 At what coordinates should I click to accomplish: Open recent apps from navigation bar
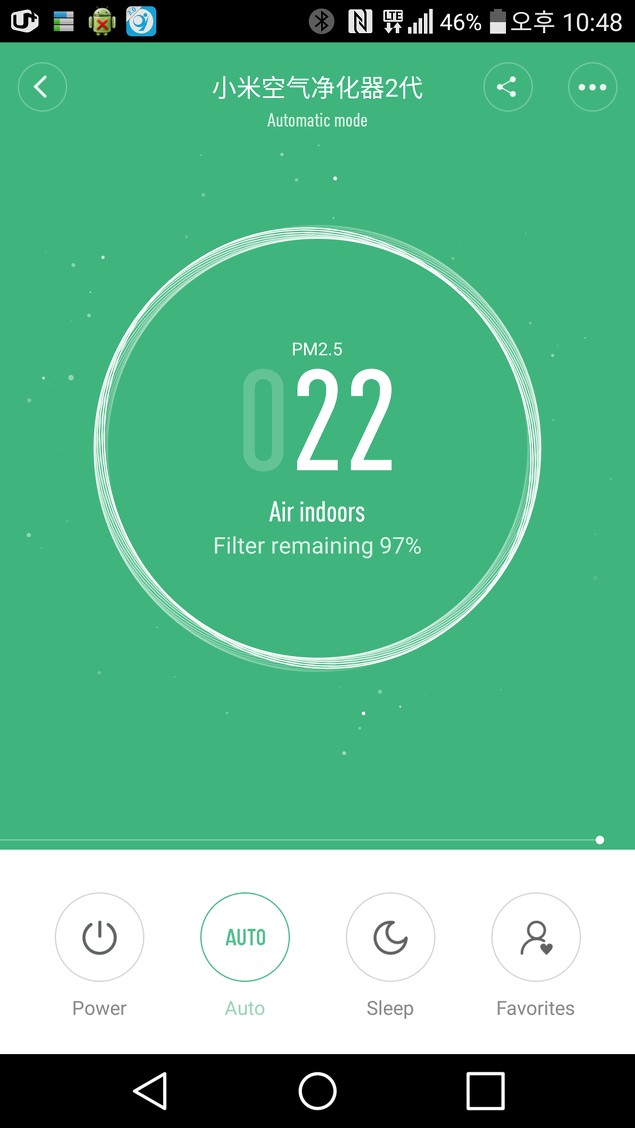[485, 1091]
